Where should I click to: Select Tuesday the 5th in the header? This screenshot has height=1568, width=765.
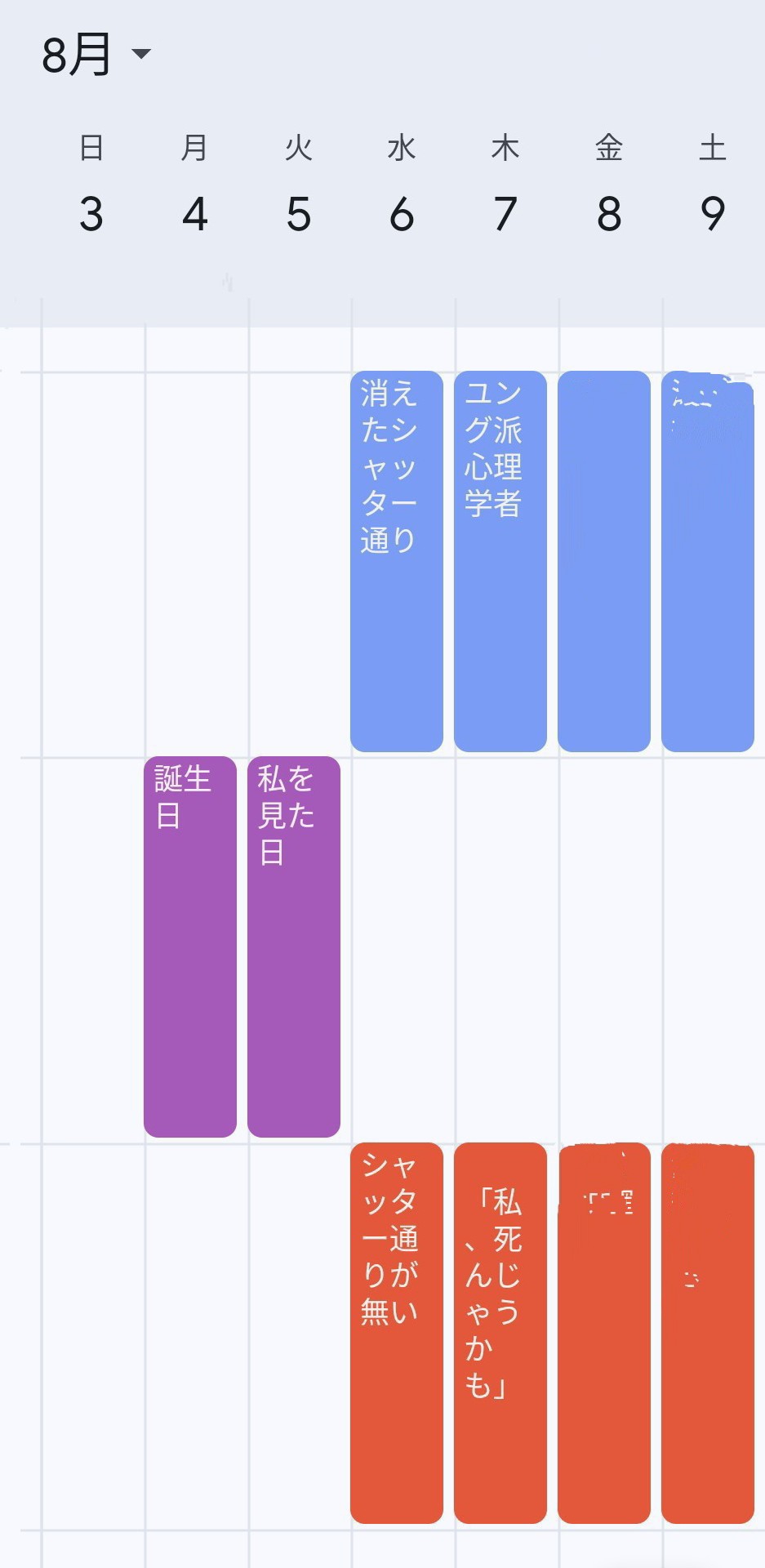pyautogui.click(x=298, y=214)
